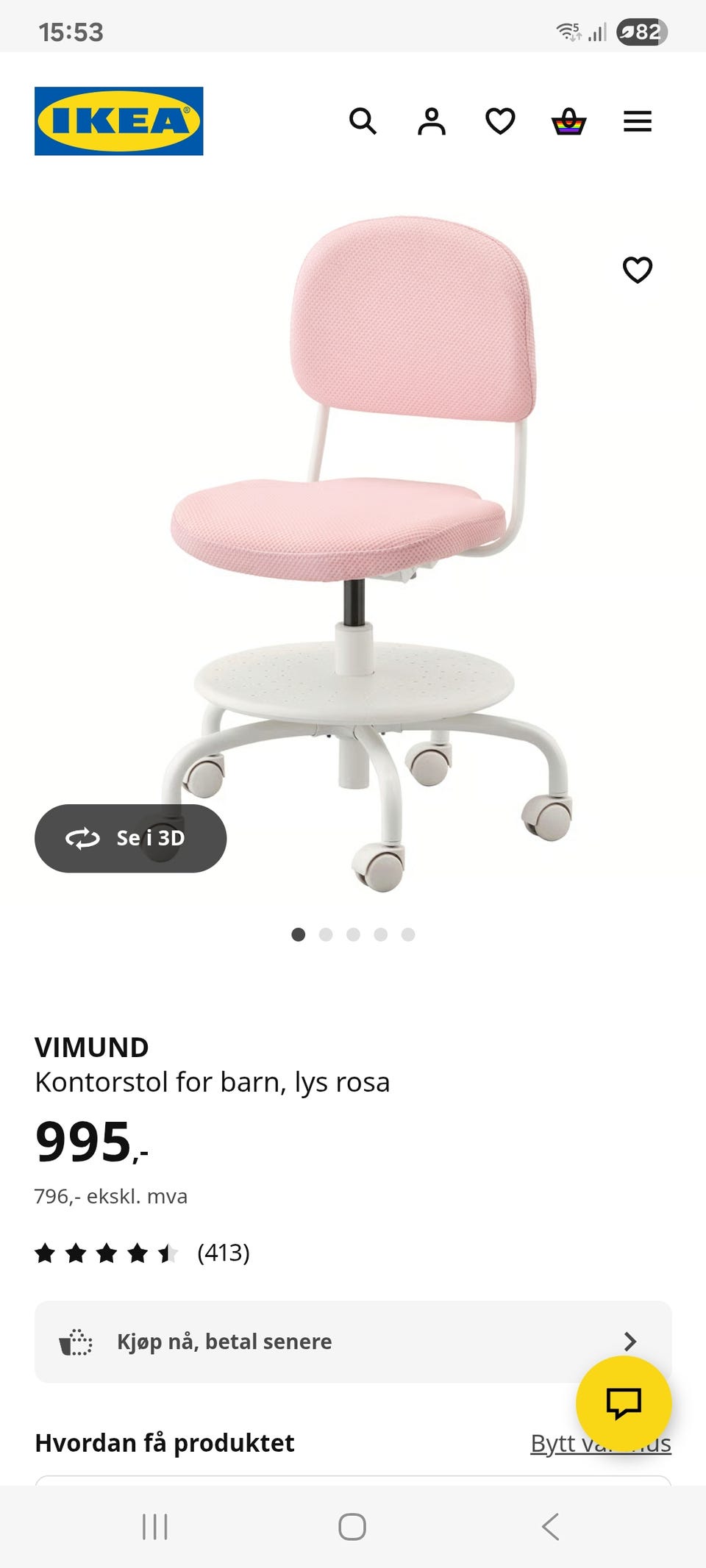Go to the phone home screen

click(352, 1527)
